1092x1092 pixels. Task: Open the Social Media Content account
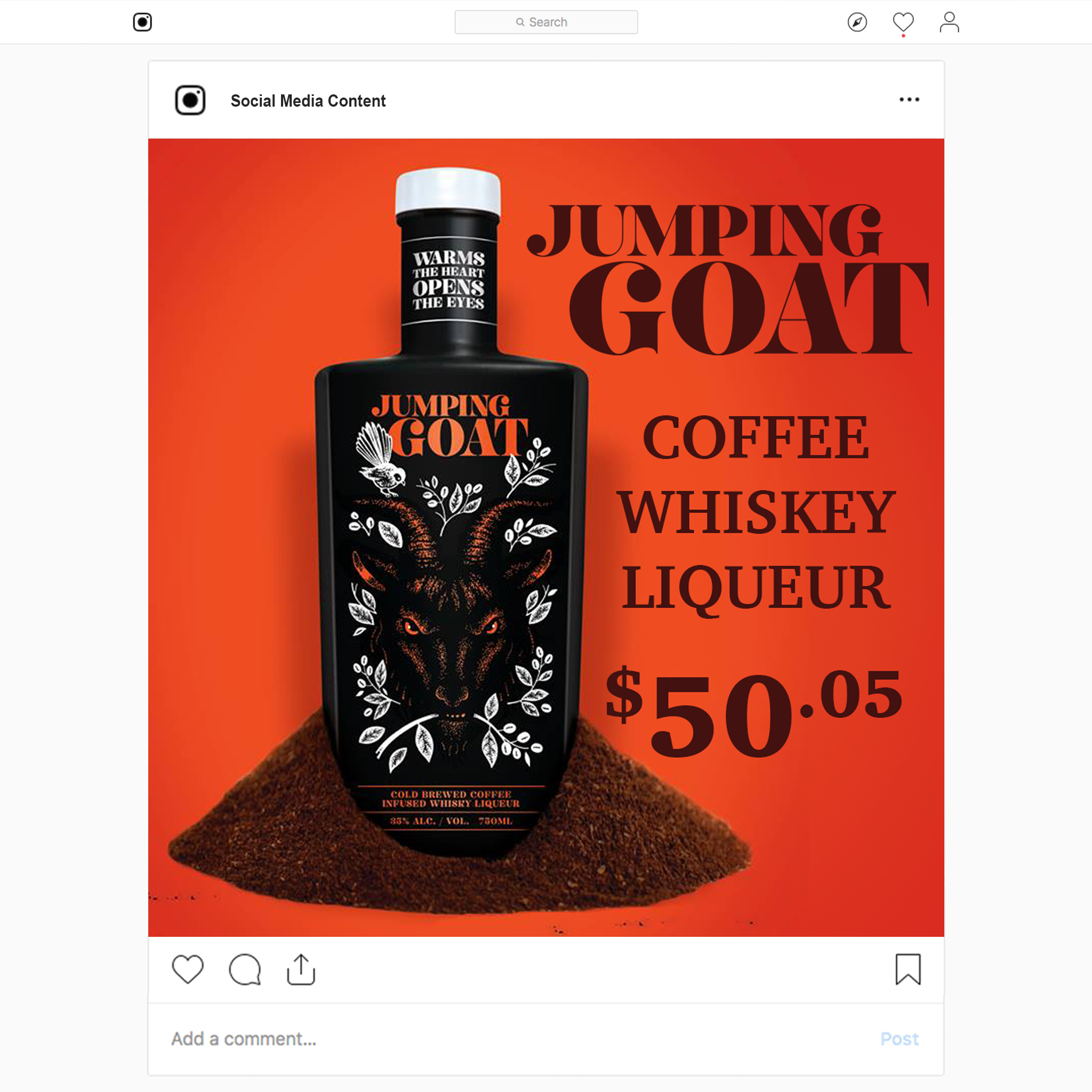tap(308, 101)
